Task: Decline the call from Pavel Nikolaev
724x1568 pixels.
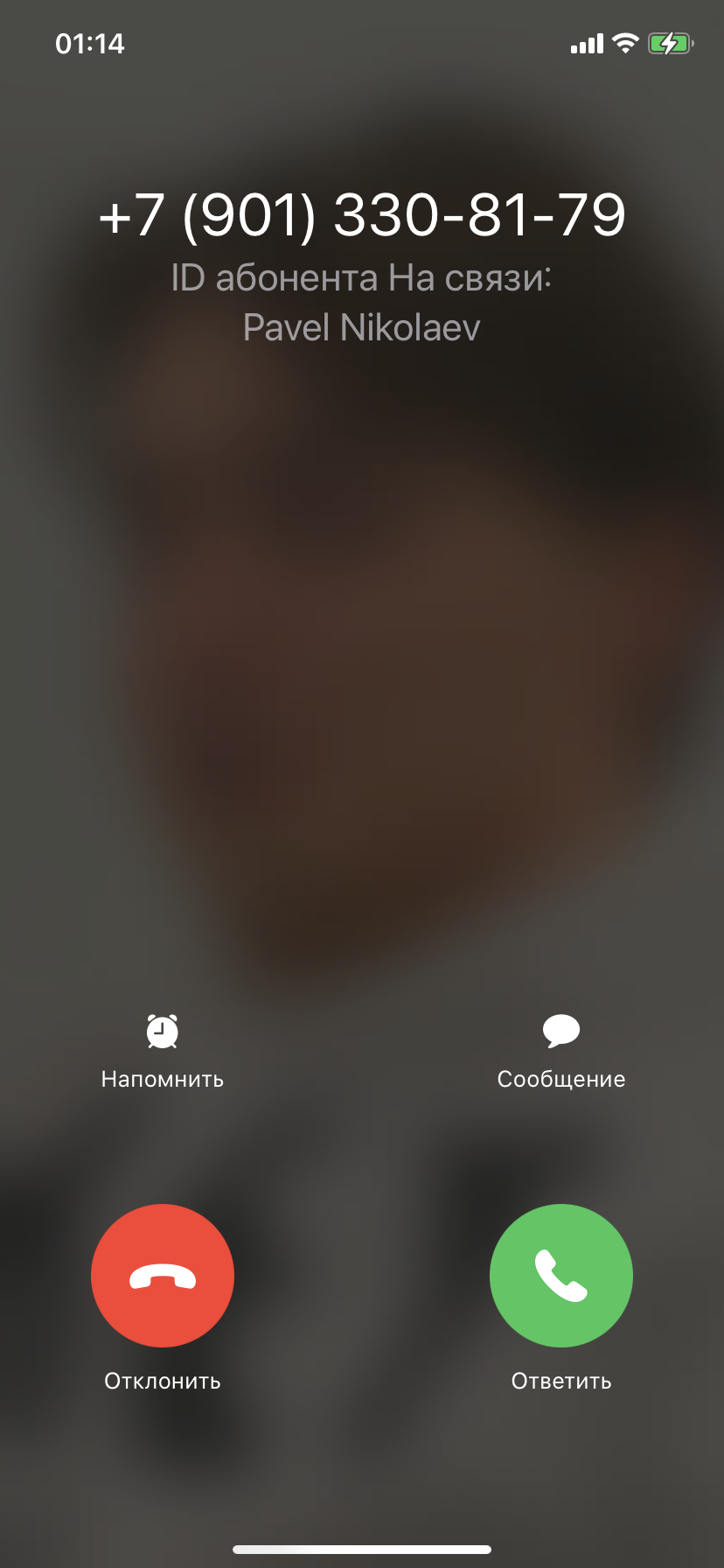Action: coord(163,1275)
